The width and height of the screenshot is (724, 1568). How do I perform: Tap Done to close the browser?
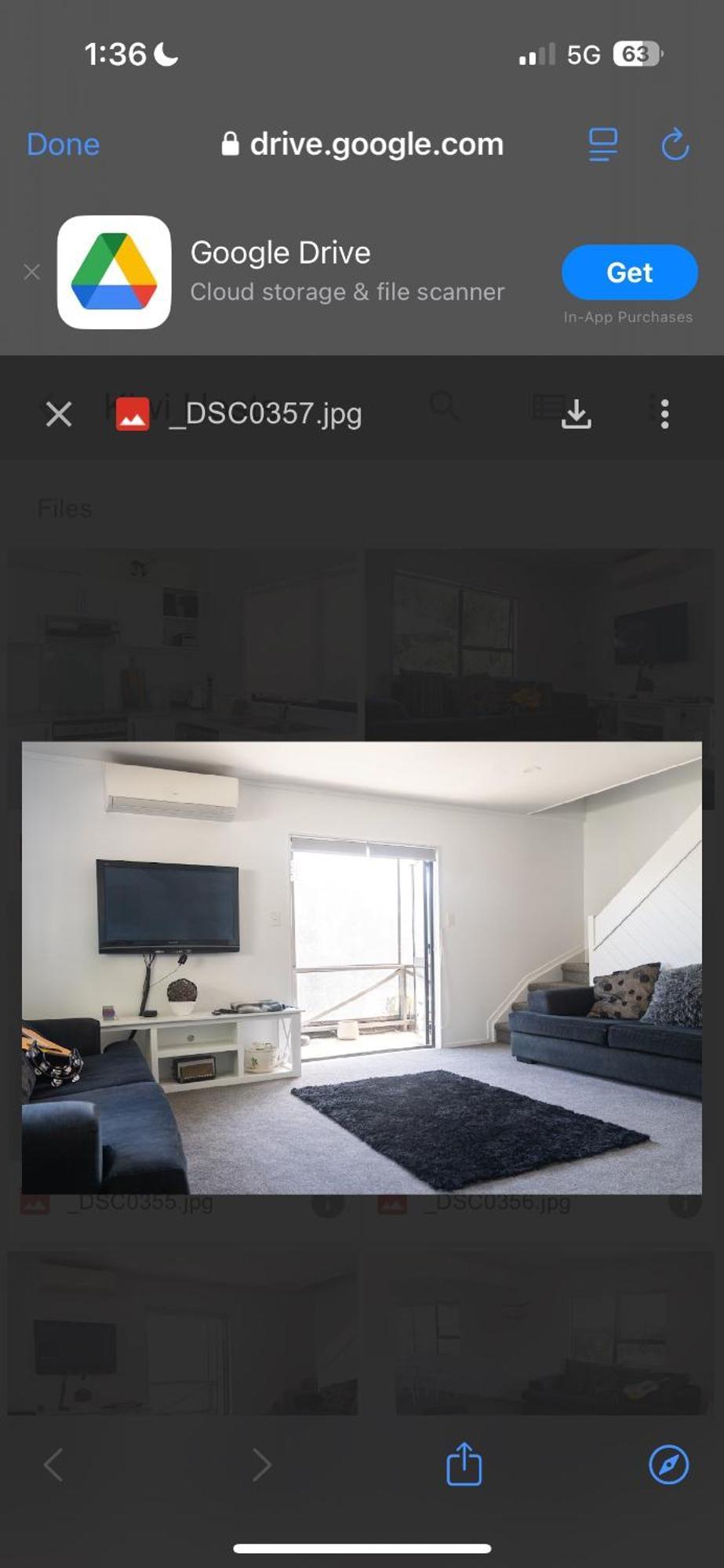point(64,144)
